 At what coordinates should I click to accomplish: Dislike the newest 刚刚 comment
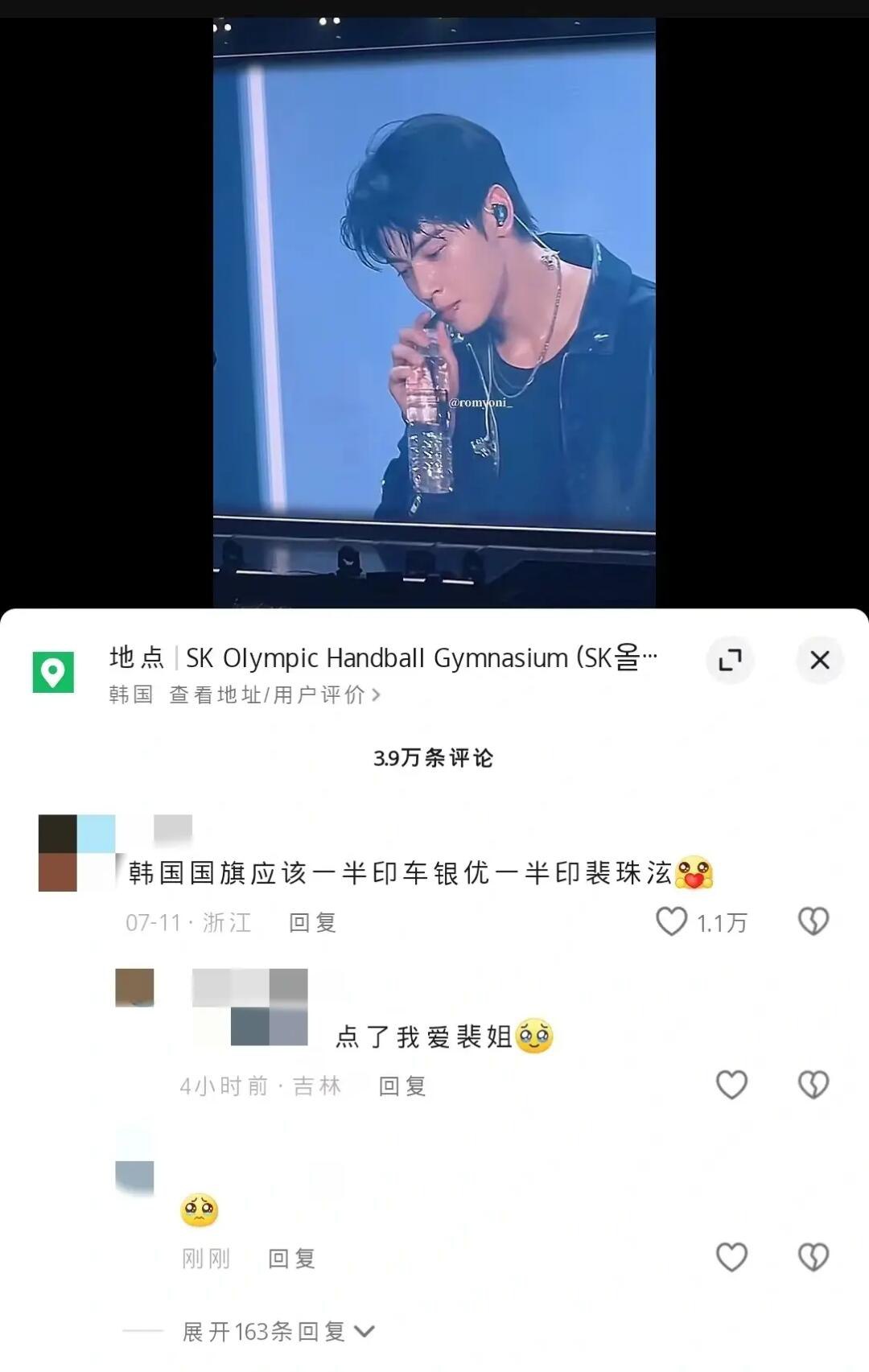pos(814,1257)
